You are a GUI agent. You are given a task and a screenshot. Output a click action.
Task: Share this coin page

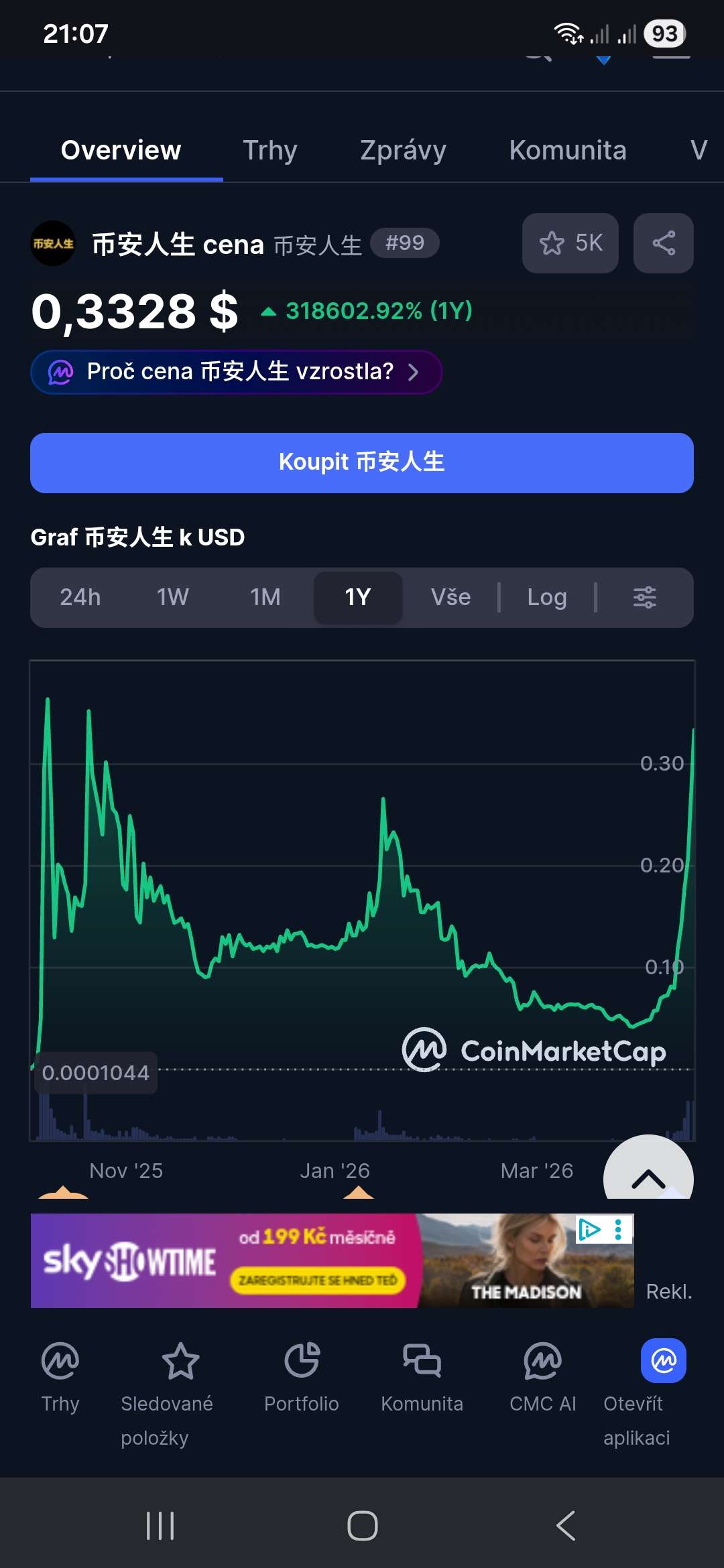pos(663,243)
